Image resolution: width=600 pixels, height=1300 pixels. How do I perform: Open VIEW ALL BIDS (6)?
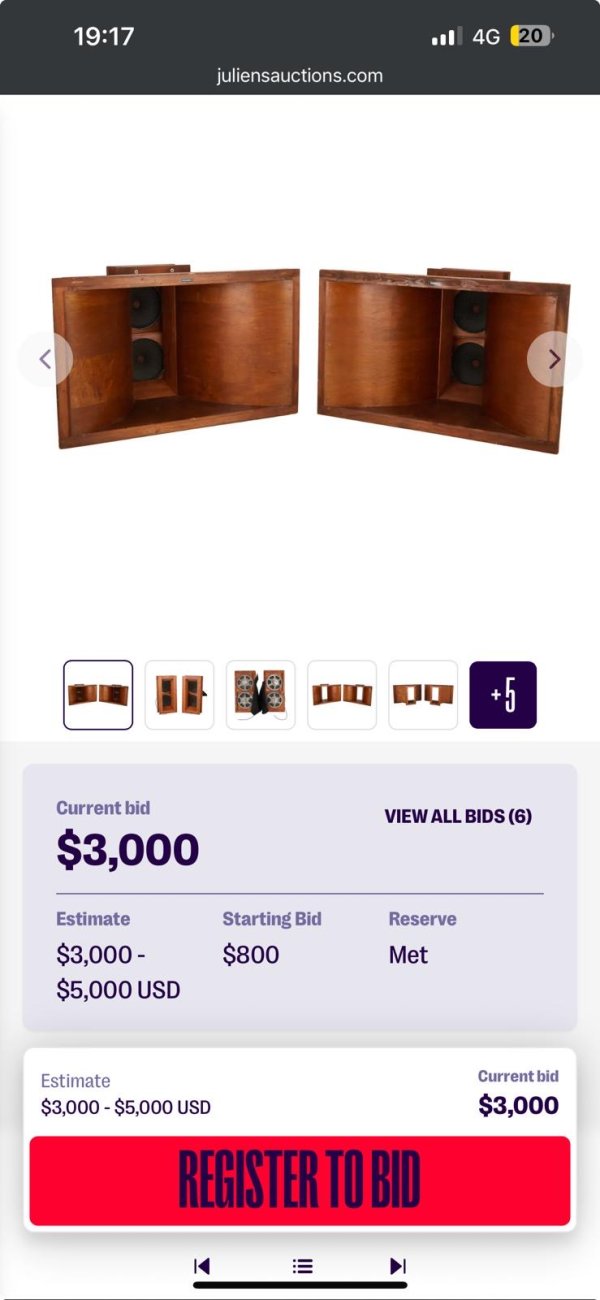pos(458,816)
